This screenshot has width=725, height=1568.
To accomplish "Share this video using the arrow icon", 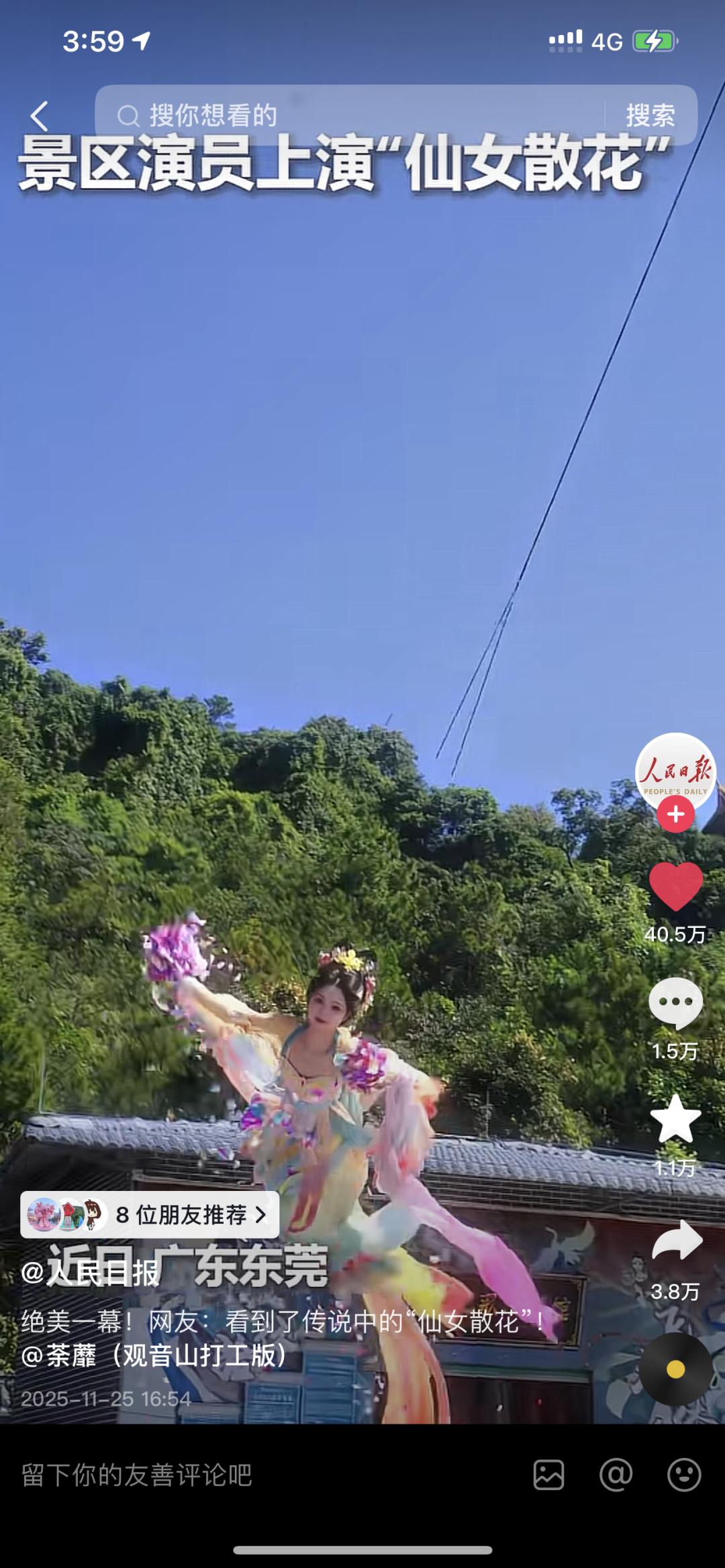I will click(x=677, y=1240).
